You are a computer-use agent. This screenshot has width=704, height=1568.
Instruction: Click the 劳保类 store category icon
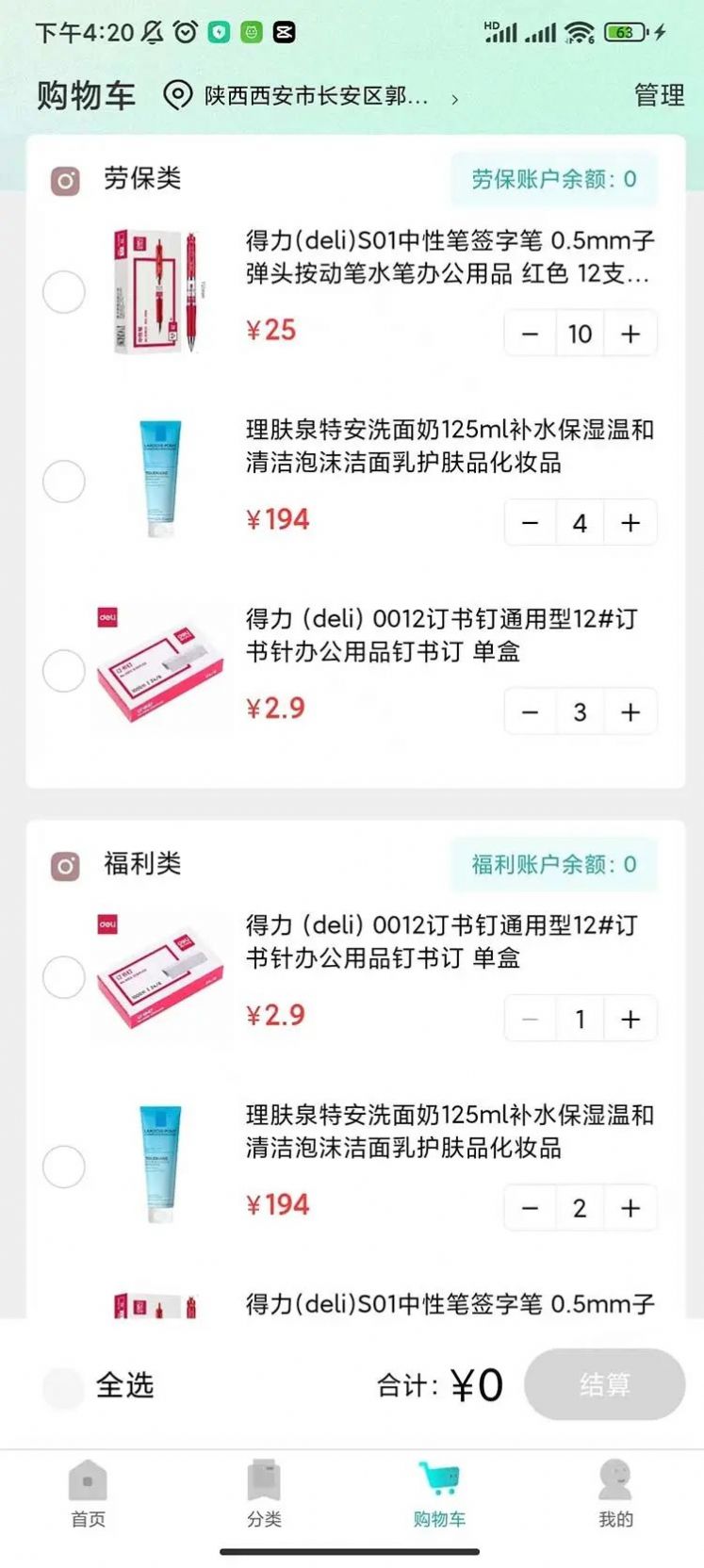point(66,179)
